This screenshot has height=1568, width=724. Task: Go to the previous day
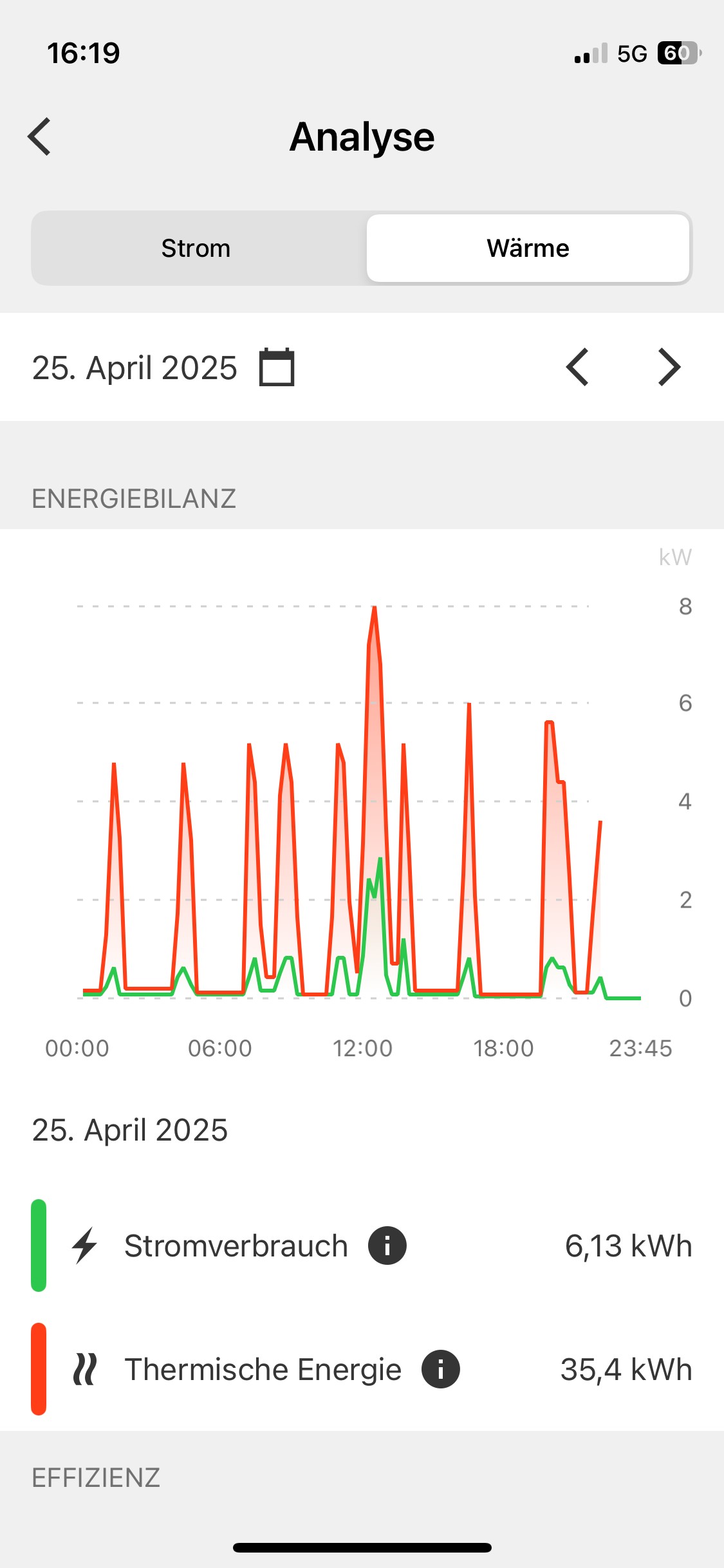tap(577, 368)
